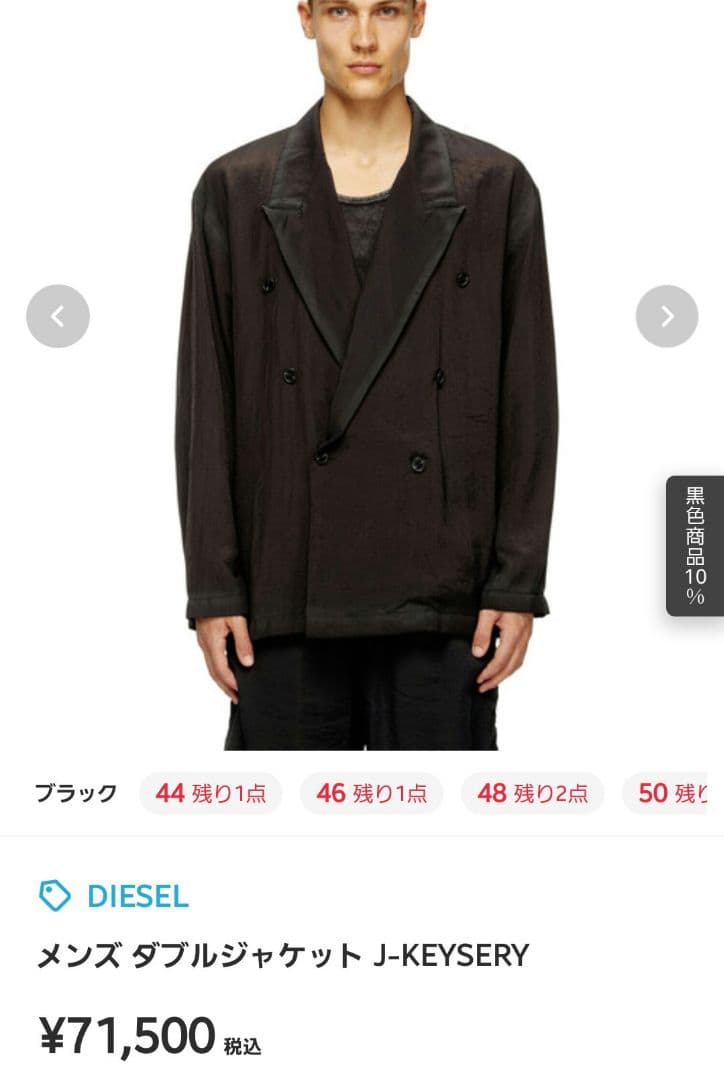Pick size 48 with two left
724x1080 pixels.
tap(532, 793)
